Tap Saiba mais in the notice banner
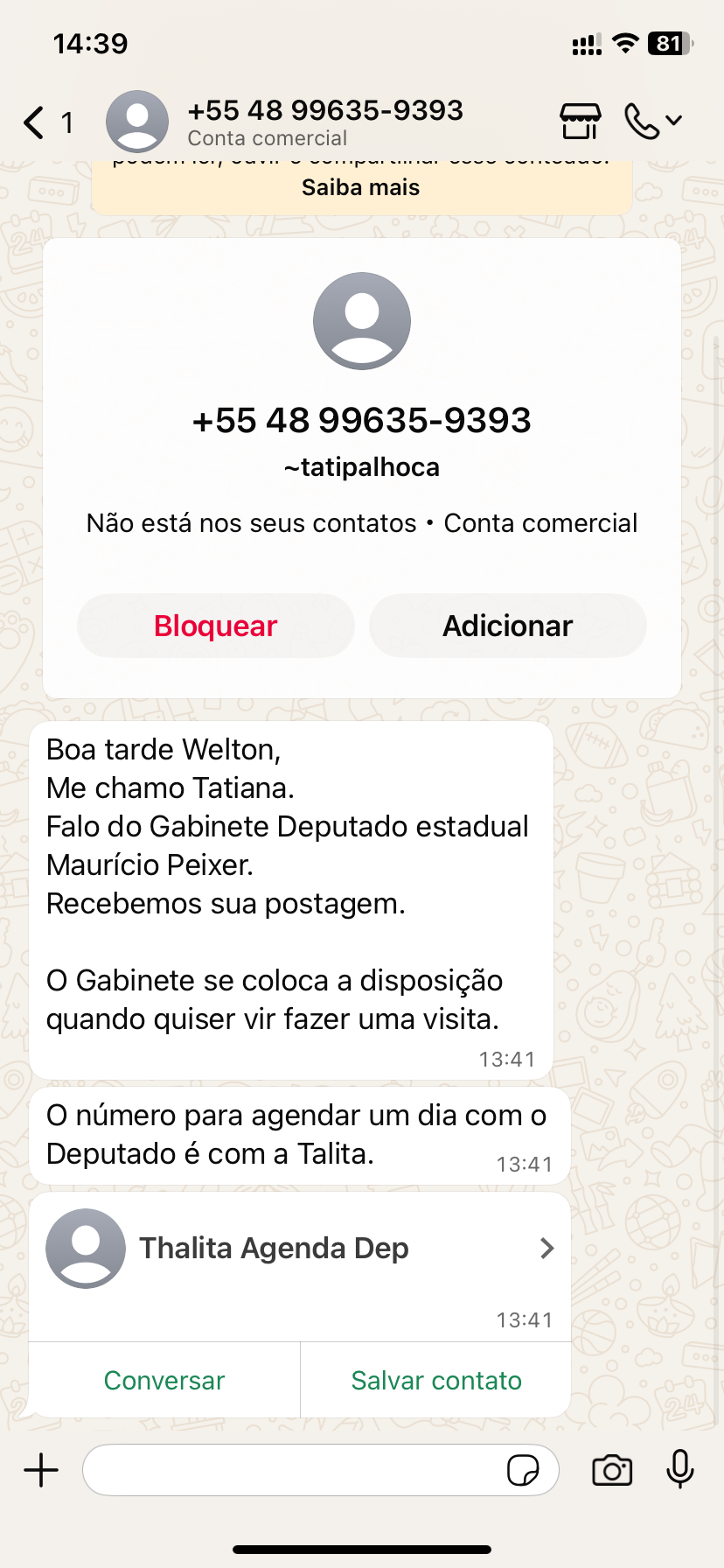The image size is (724, 1568). (x=360, y=188)
